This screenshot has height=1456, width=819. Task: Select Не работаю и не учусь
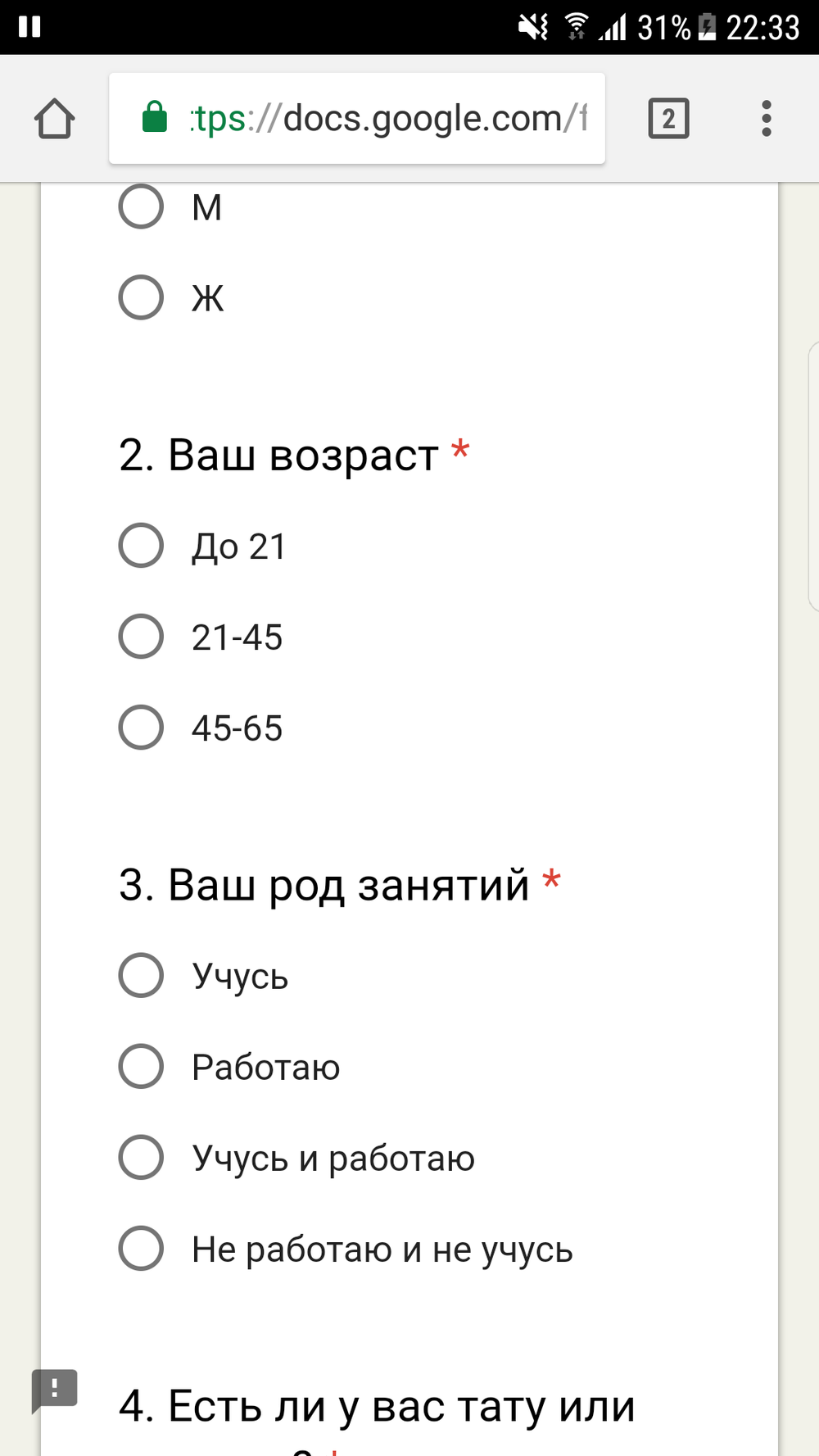point(141,1248)
